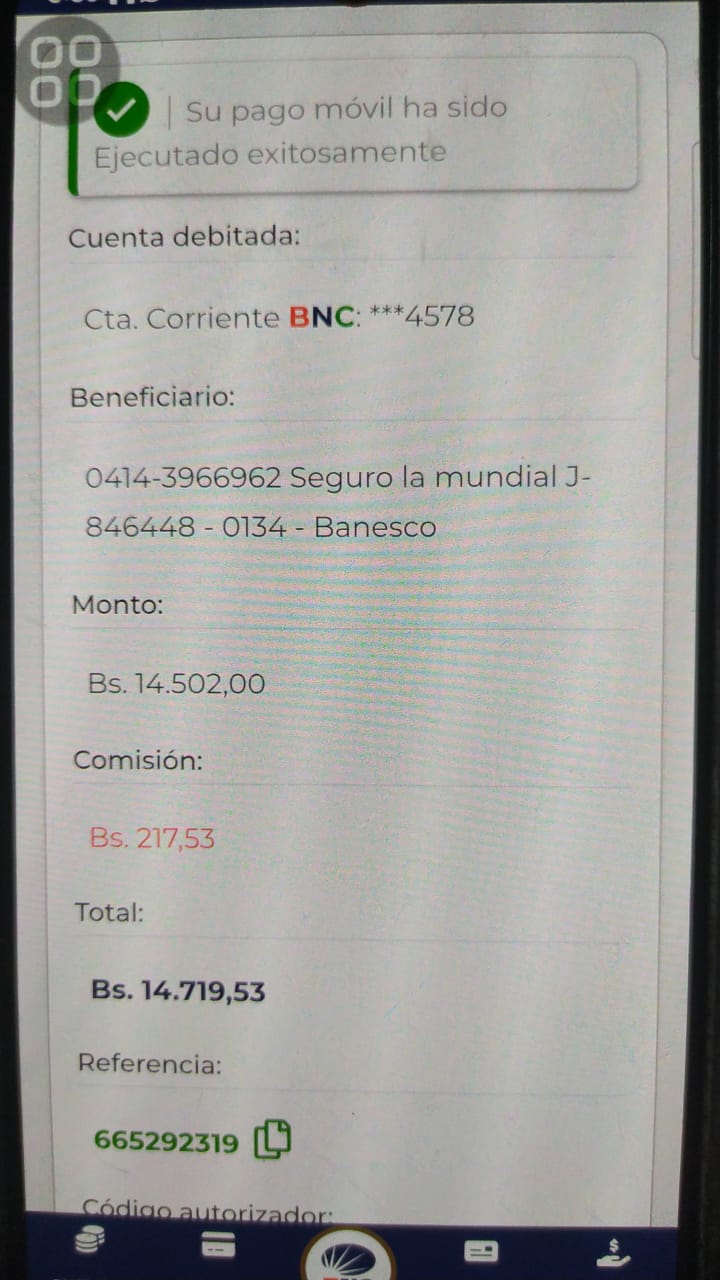
Task: Copy the reference number 665292319
Action: pos(272,1140)
